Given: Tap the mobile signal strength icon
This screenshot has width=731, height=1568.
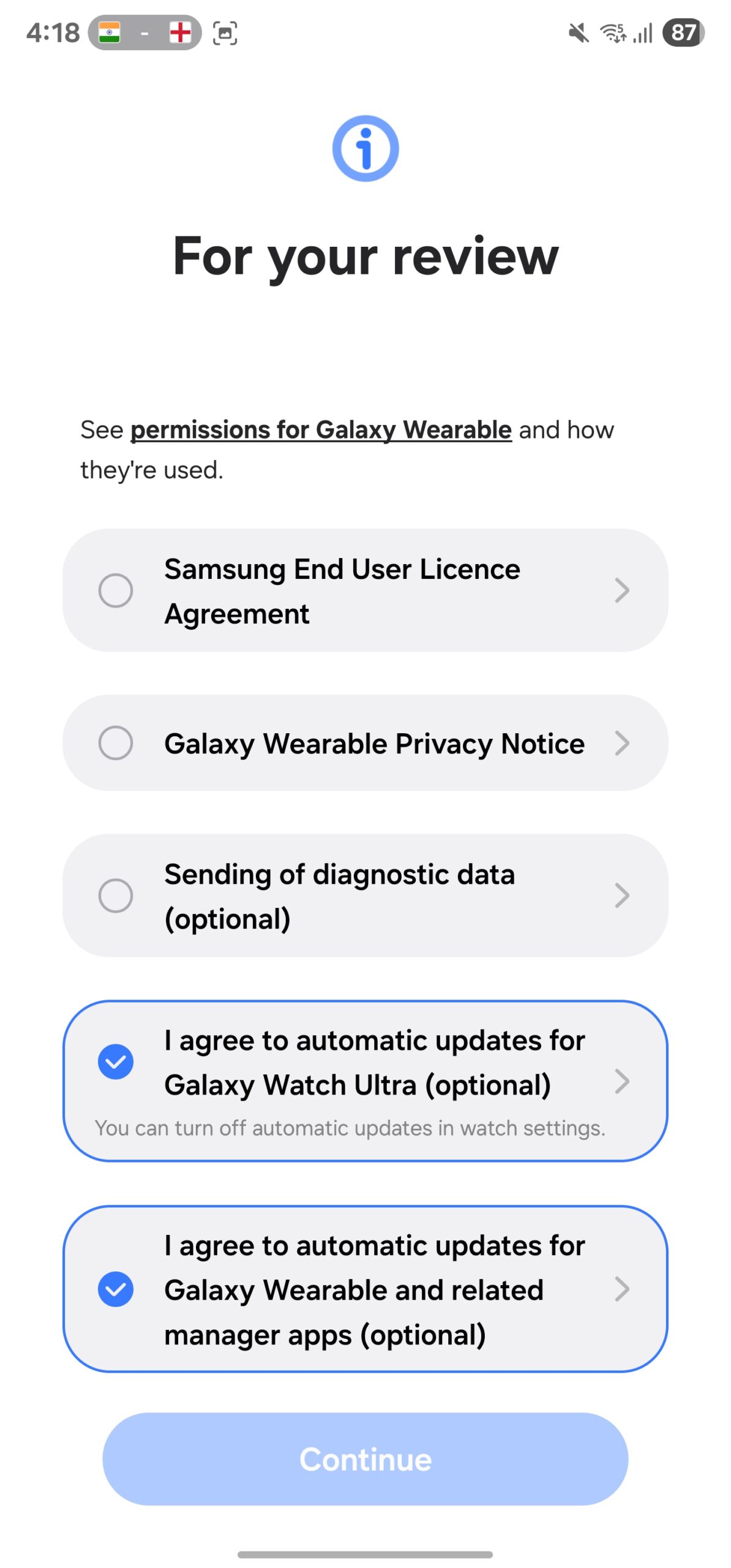Looking at the screenshot, I should (642, 34).
